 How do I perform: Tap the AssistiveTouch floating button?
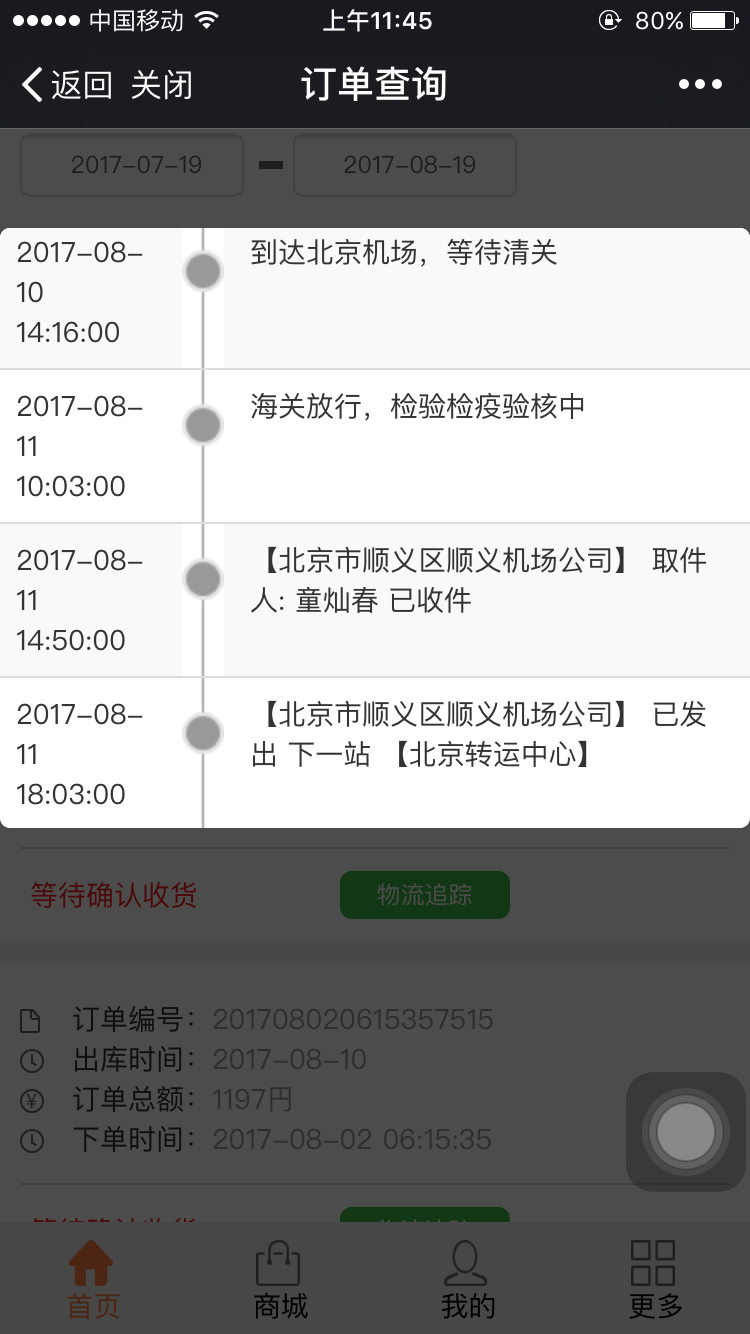[x=686, y=1132]
